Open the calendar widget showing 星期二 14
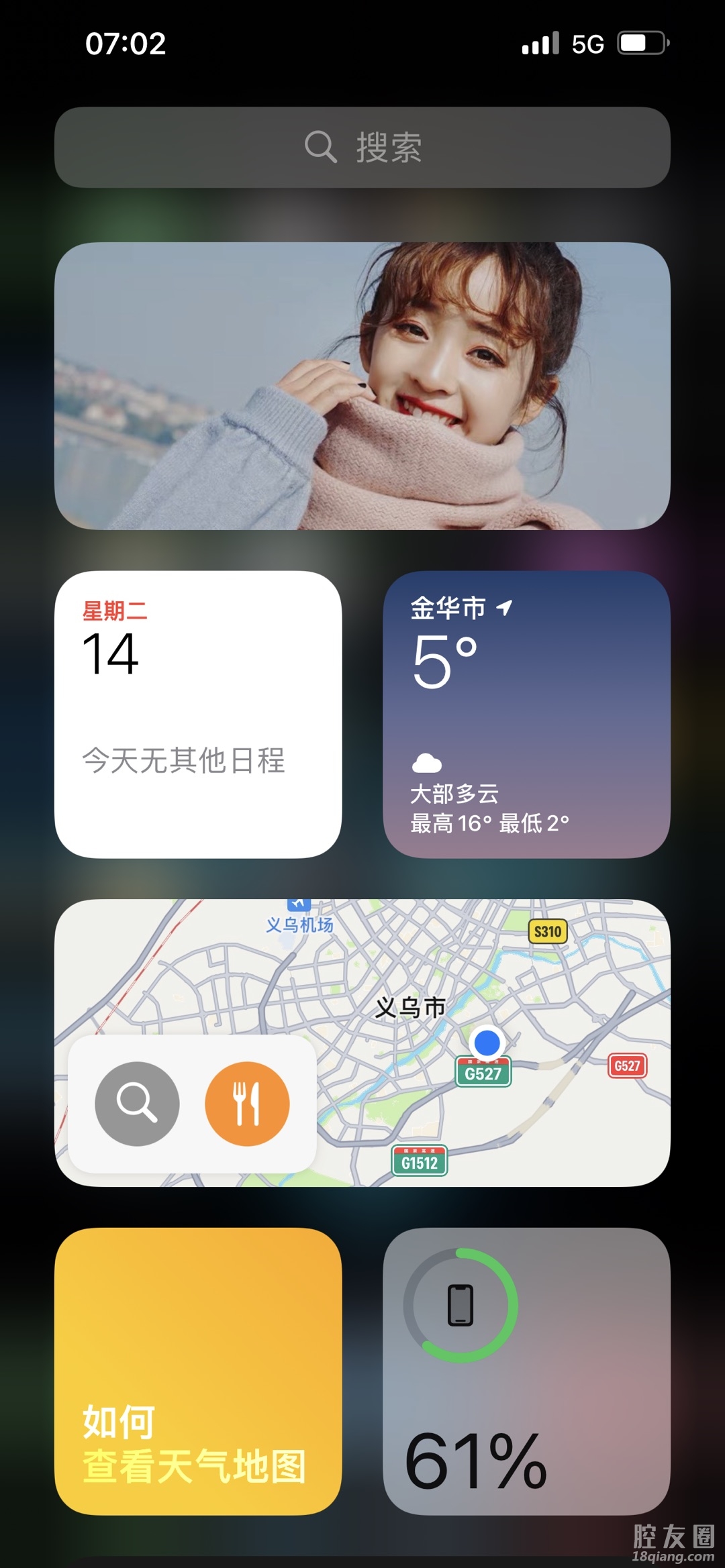This screenshot has width=725, height=1568. tap(198, 715)
